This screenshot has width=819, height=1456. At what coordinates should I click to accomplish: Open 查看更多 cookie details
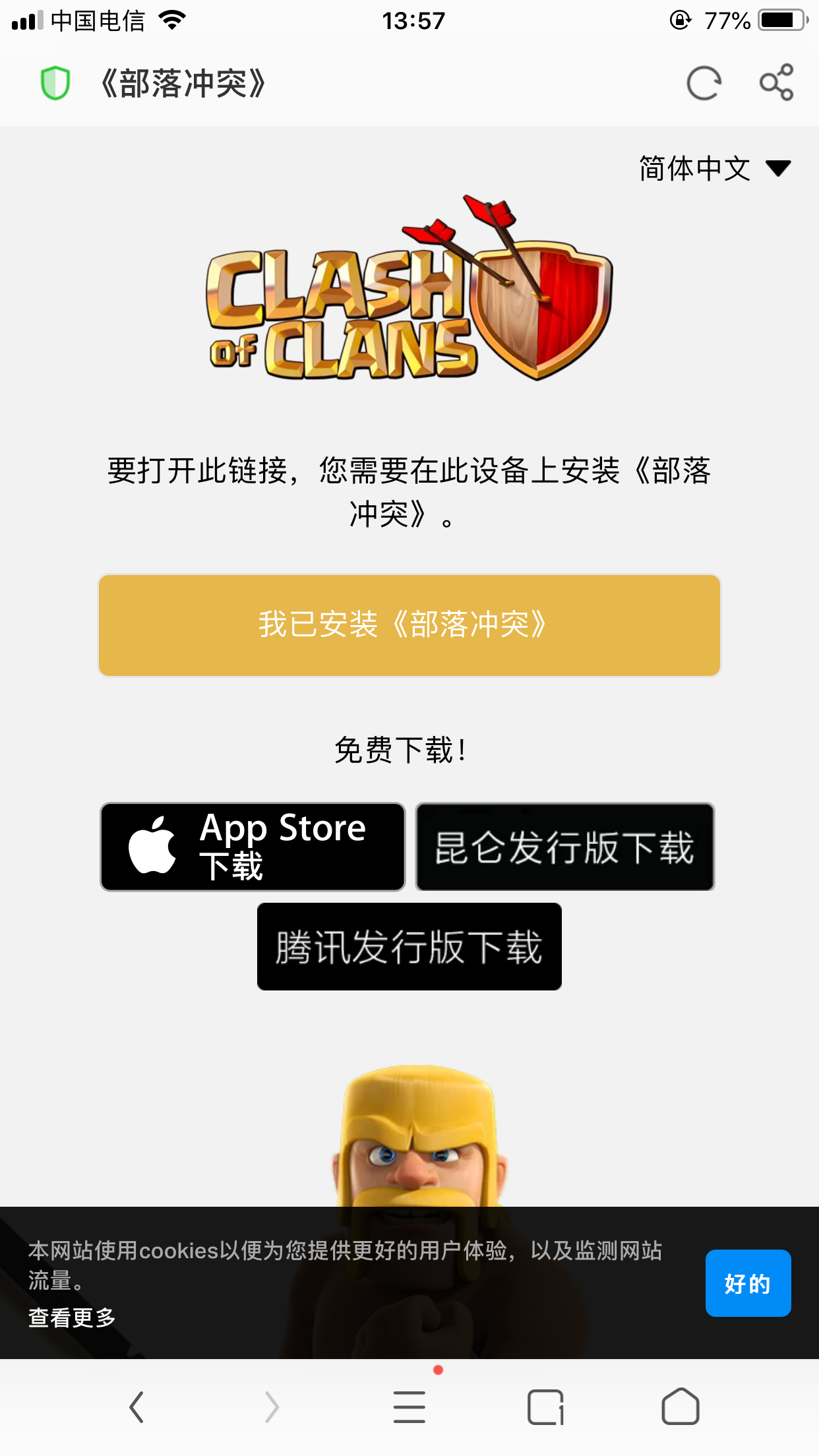point(72,1318)
